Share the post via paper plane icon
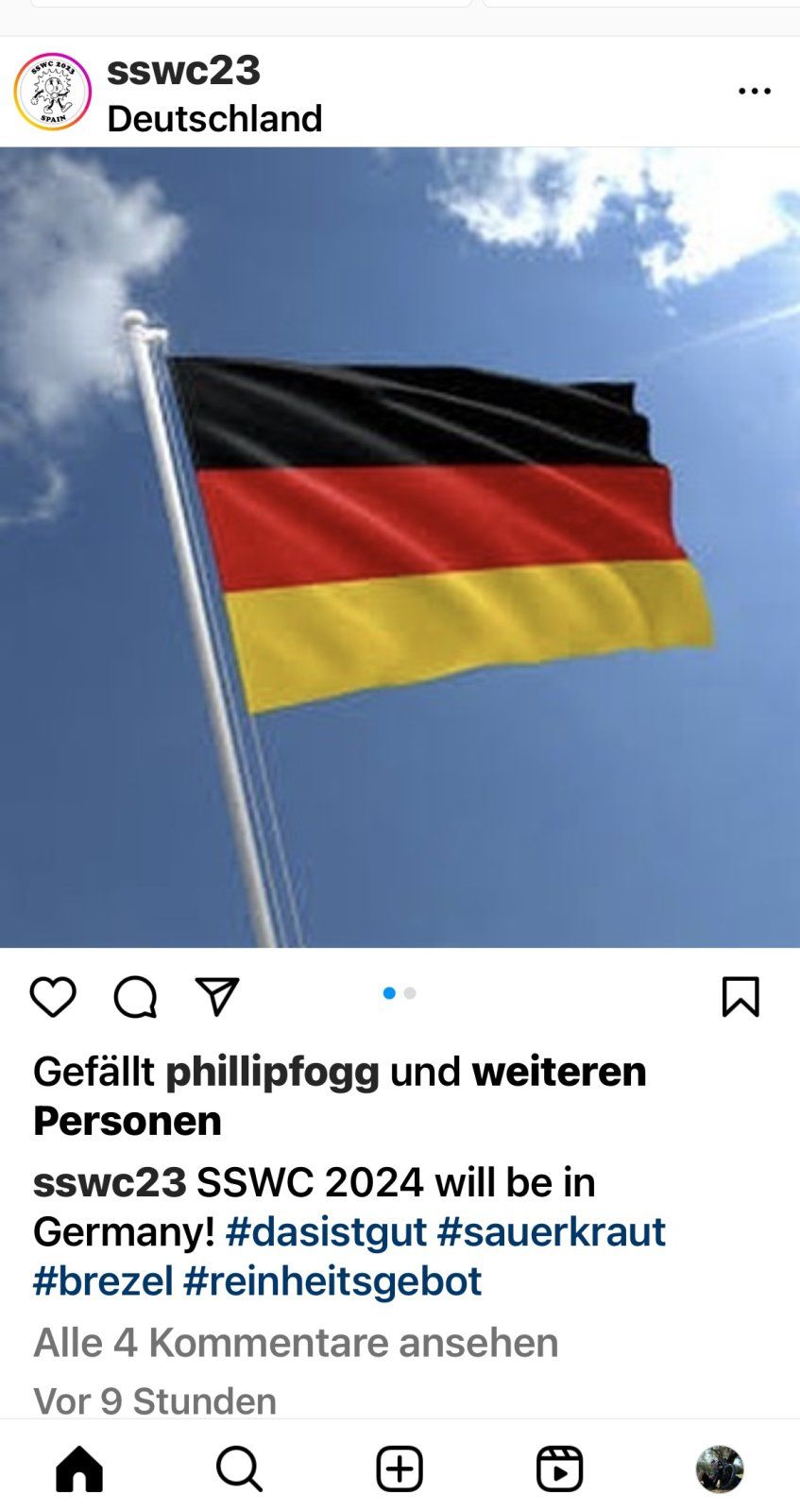This screenshot has height=1512, width=800. [217, 997]
